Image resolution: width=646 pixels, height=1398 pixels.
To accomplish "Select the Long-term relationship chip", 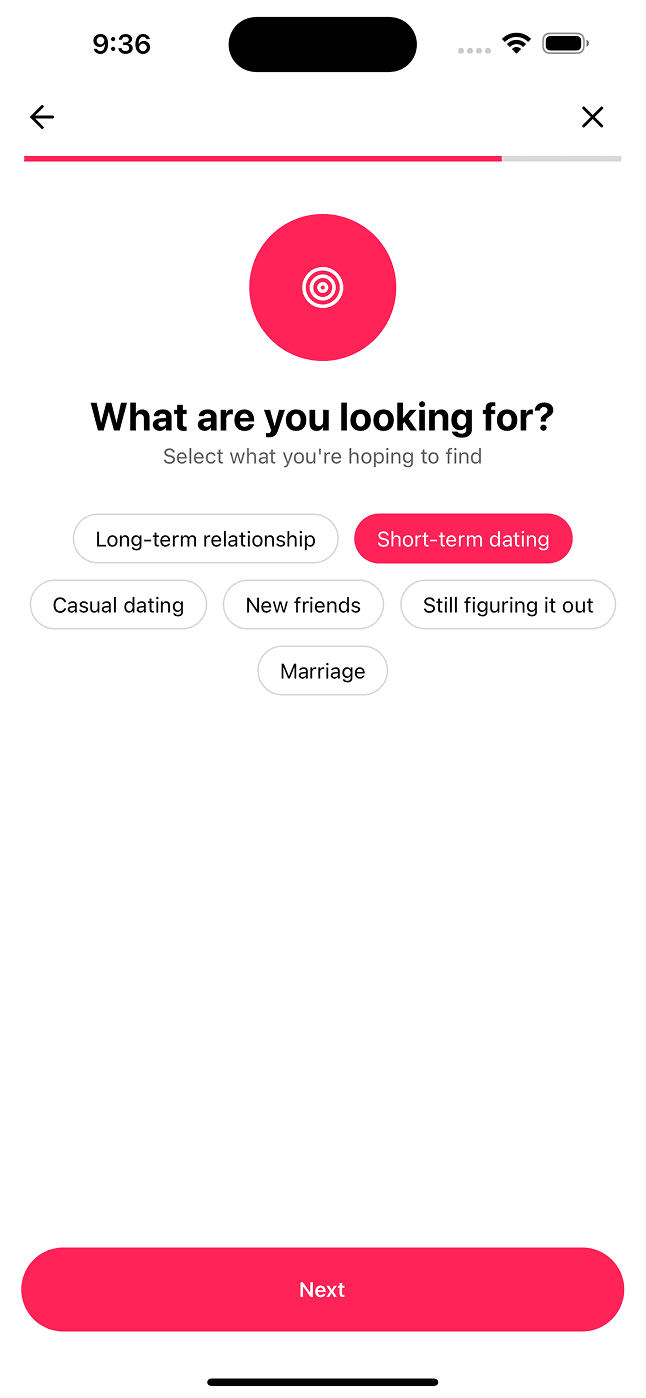I will [x=205, y=539].
